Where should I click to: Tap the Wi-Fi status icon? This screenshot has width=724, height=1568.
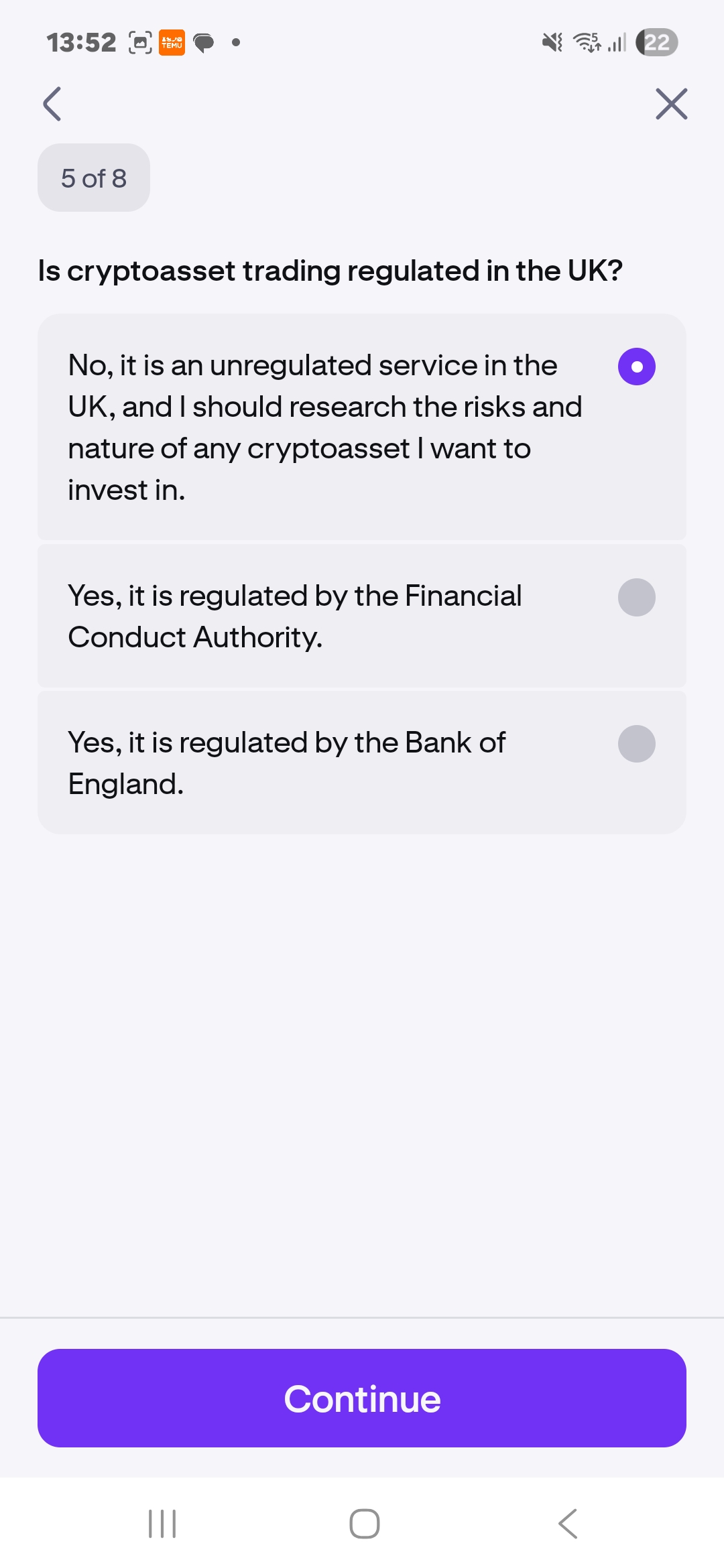pos(586,42)
